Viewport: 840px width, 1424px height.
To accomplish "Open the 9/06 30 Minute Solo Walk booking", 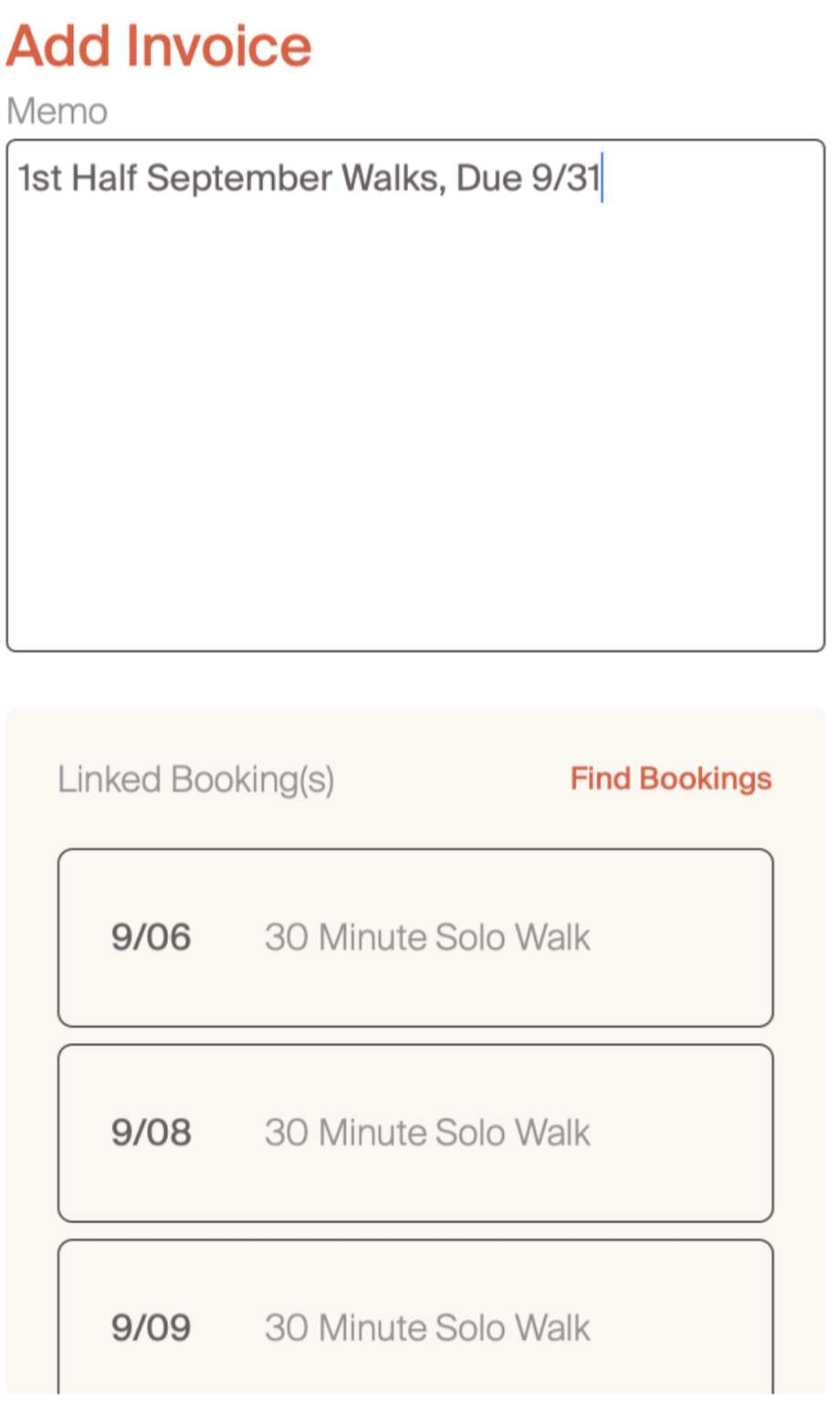I will 415,937.
